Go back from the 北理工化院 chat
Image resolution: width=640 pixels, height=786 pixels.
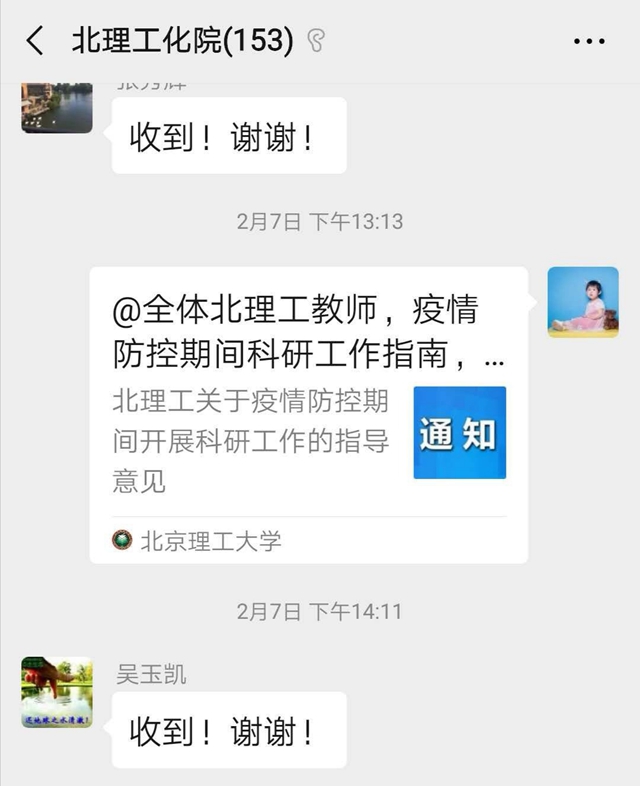tap(35, 41)
